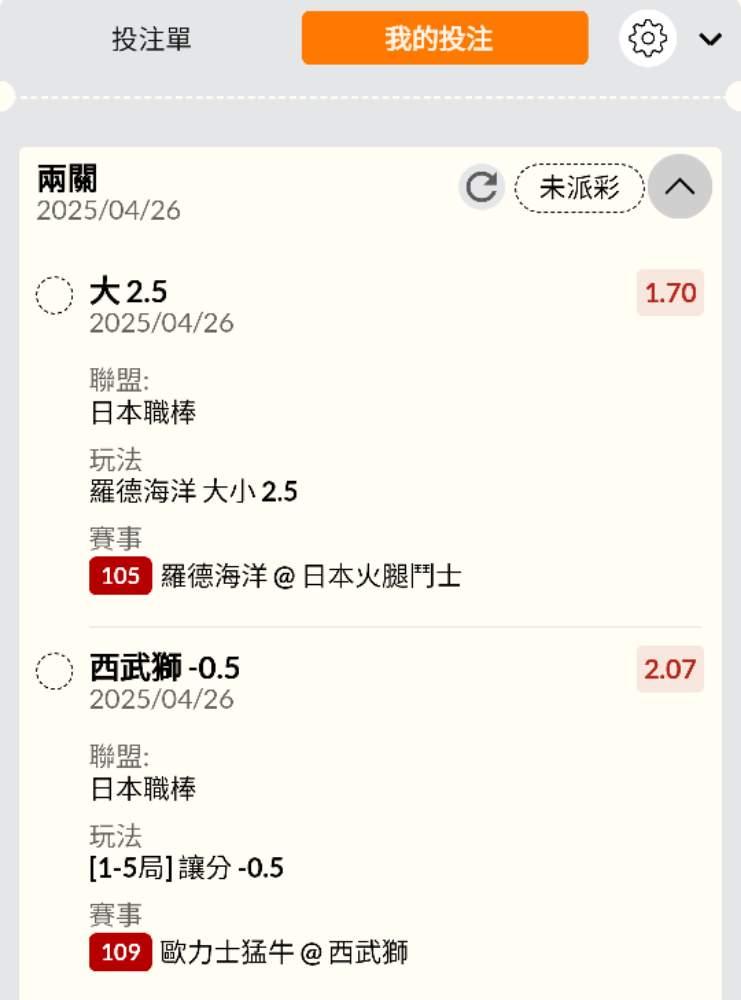This screenshot has height=1000, width=741.
Task: Select the 我的投注 tab
Action: pos(444,39)
